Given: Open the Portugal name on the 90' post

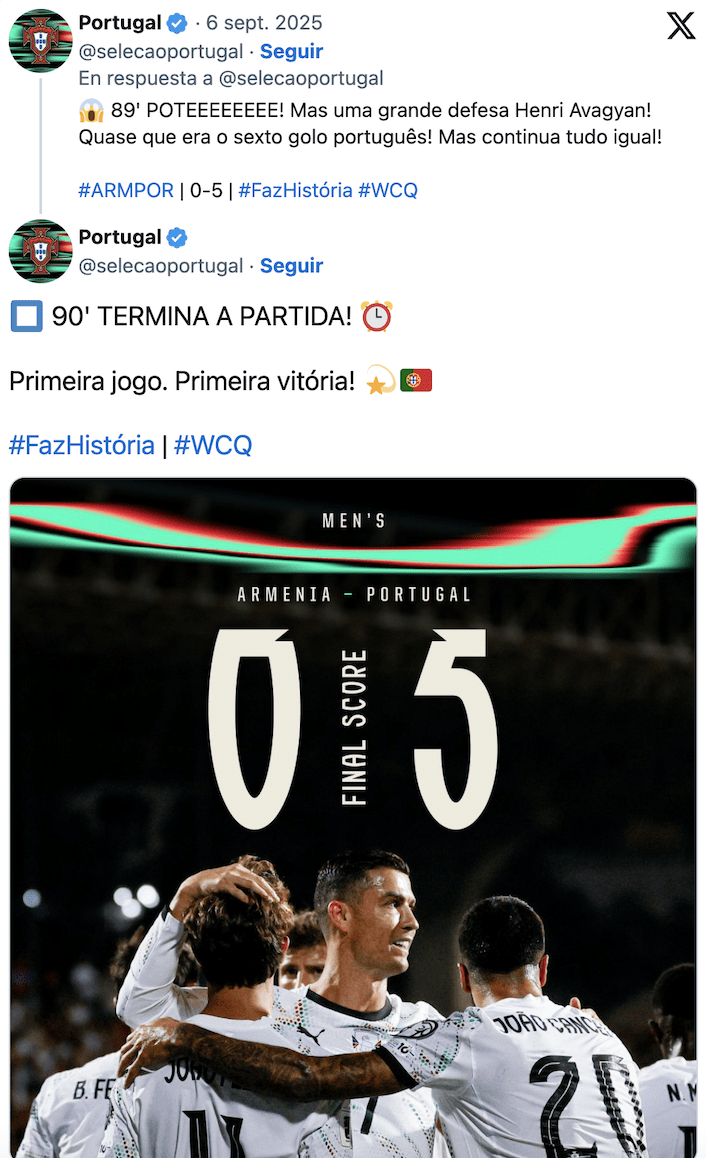Looking at the screenshot, I should 120,238.
